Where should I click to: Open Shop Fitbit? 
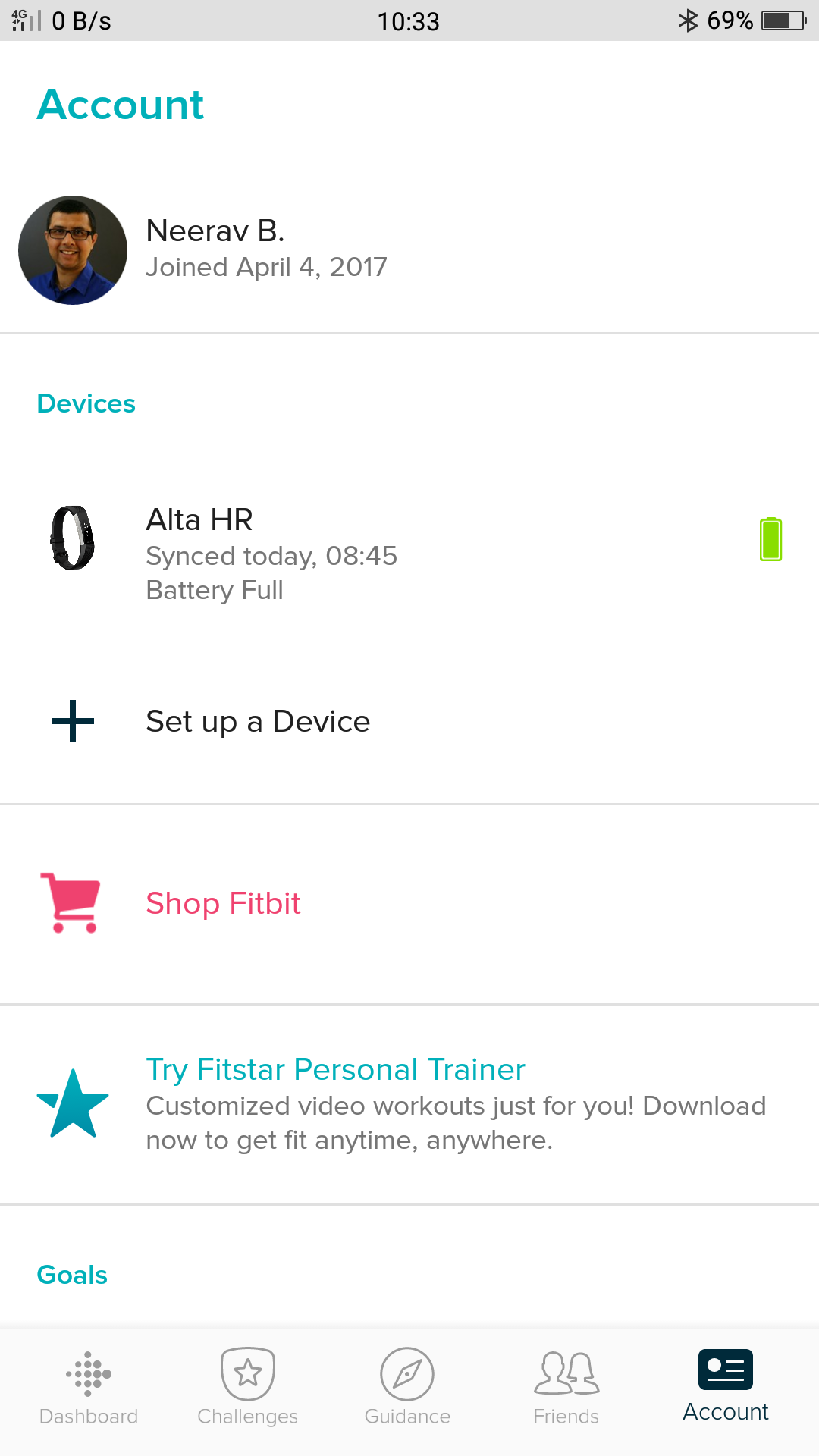tap(409, 904)
